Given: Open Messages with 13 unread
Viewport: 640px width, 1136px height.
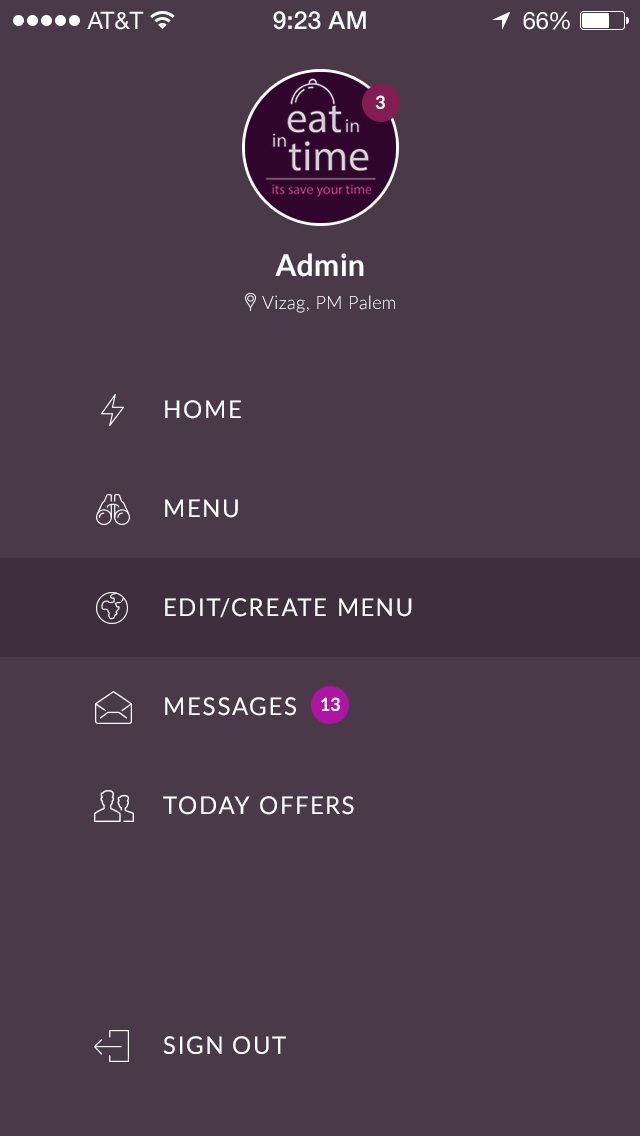Looking at the screenshot, I should (x=231, y=707).
